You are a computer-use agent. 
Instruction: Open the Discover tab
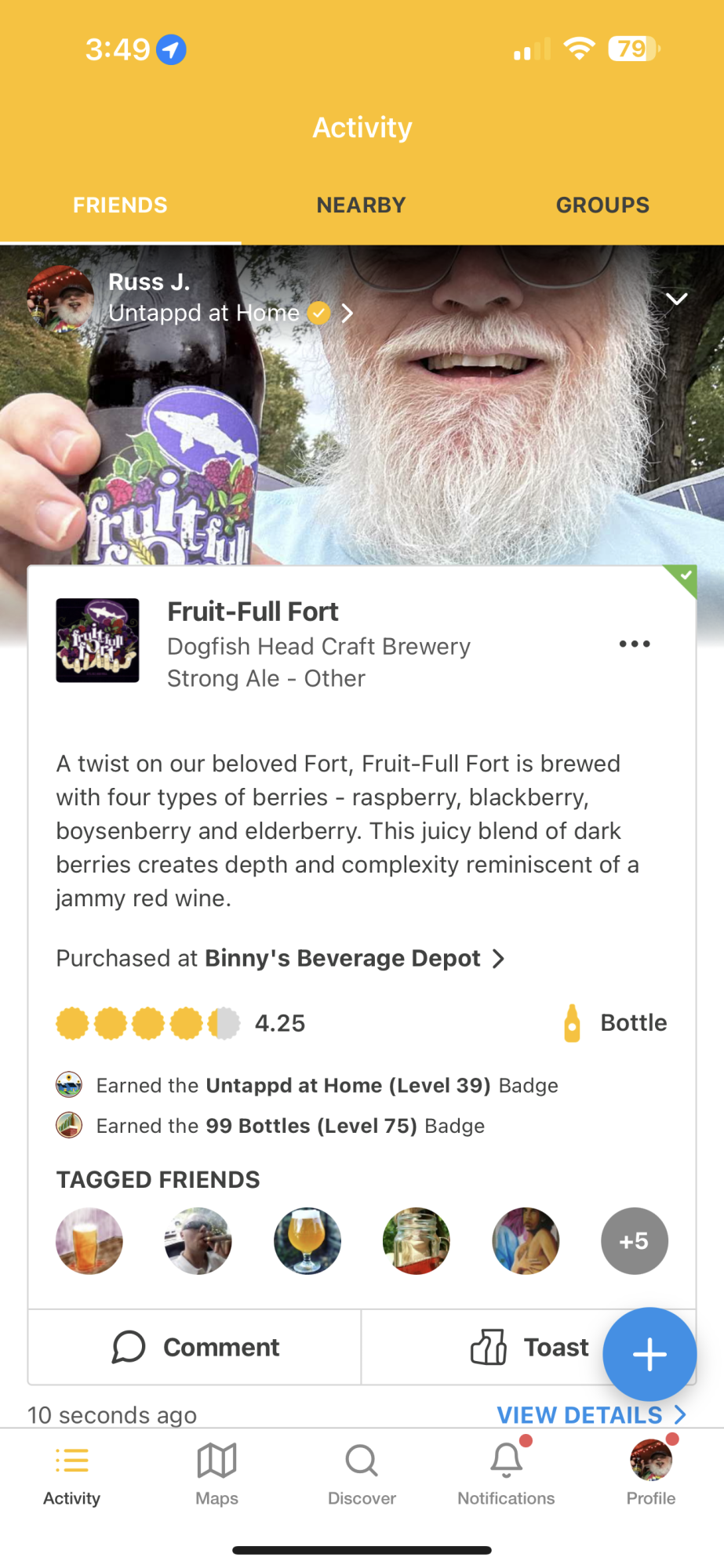362,1474
